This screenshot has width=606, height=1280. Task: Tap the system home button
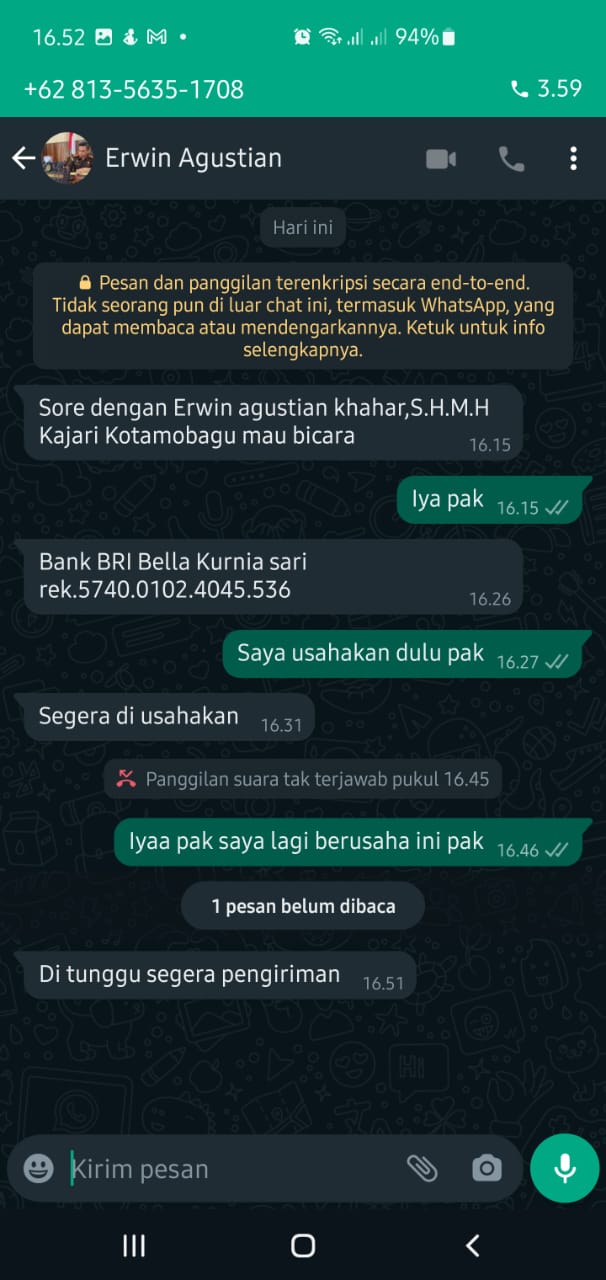click(303, 1245)
